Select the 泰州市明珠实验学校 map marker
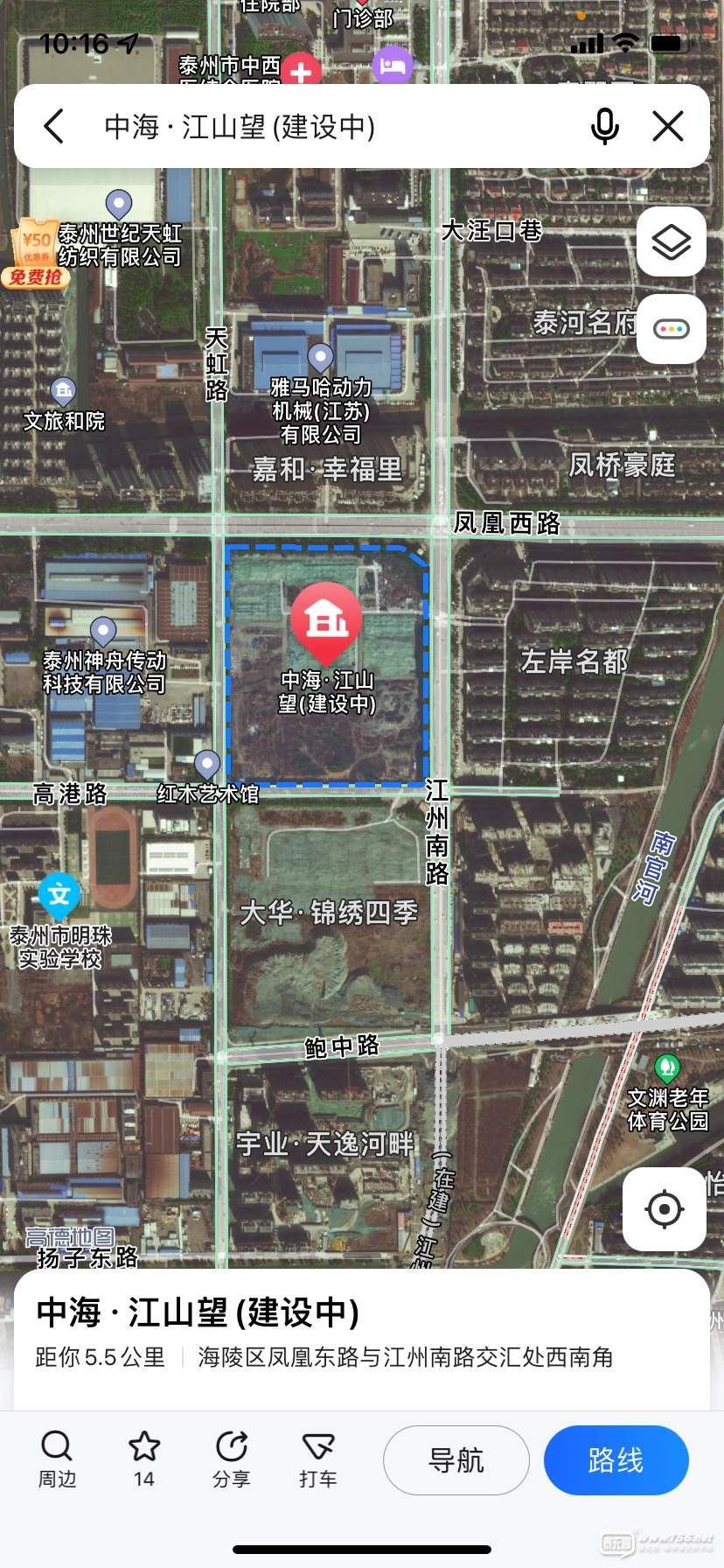This screenshot has height=1568, width=724. [x=59, y=894]
